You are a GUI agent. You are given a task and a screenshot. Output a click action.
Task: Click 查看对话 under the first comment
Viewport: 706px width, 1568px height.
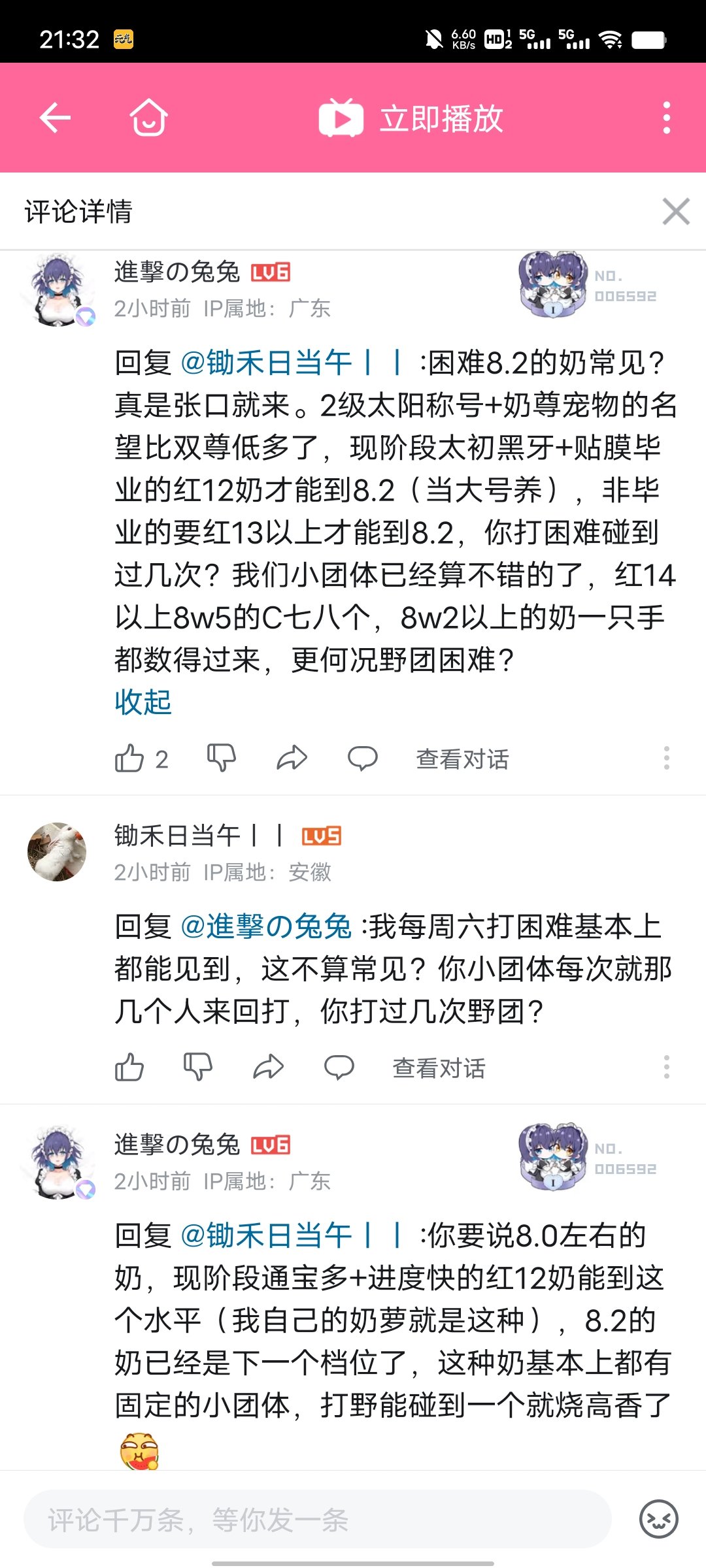(x=462, y=758)
